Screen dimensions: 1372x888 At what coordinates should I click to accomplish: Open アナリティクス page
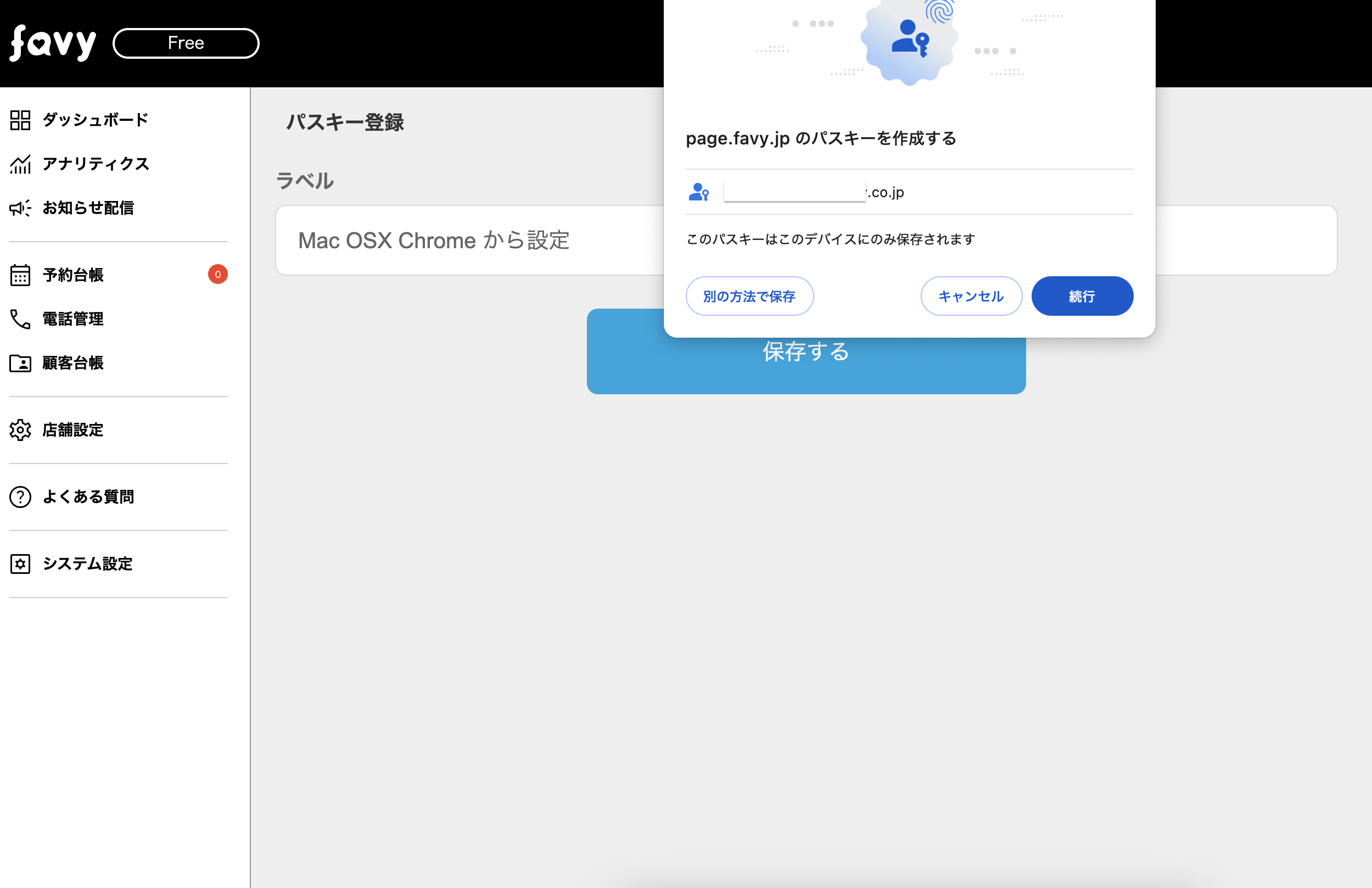point(96,164)
